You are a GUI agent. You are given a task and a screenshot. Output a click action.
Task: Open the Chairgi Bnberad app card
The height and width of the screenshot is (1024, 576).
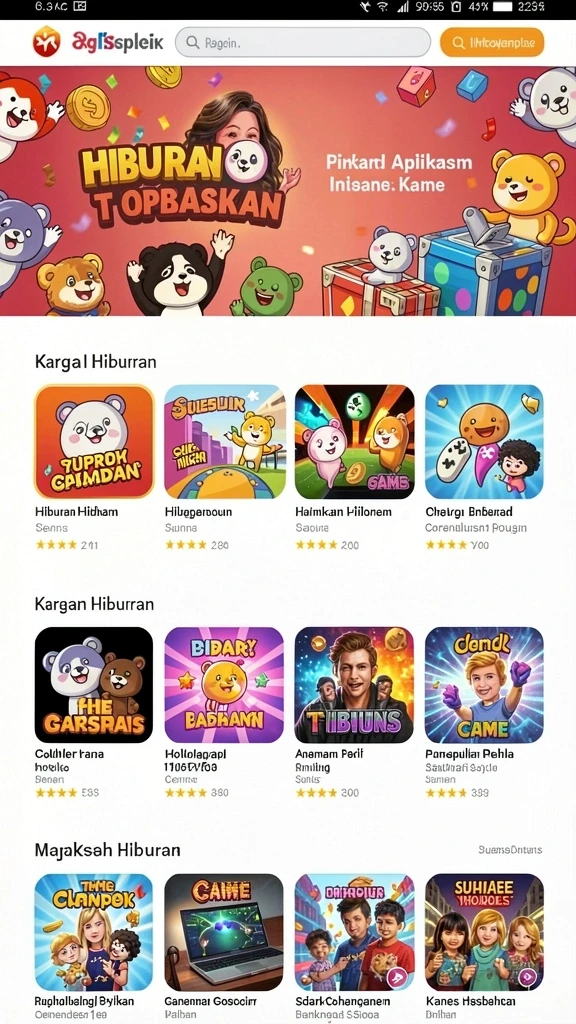484,467
